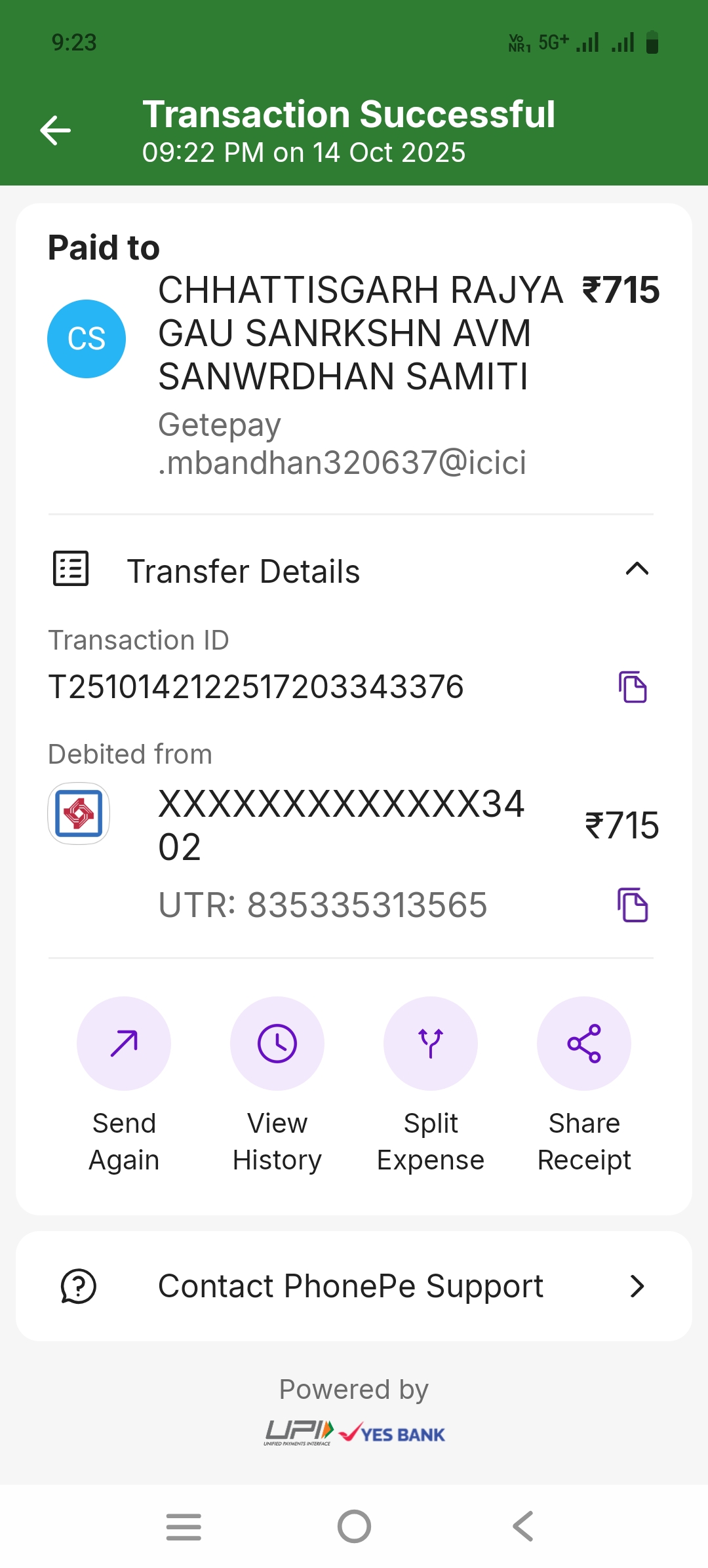Copy the Transaction ID

coord(633,687)
